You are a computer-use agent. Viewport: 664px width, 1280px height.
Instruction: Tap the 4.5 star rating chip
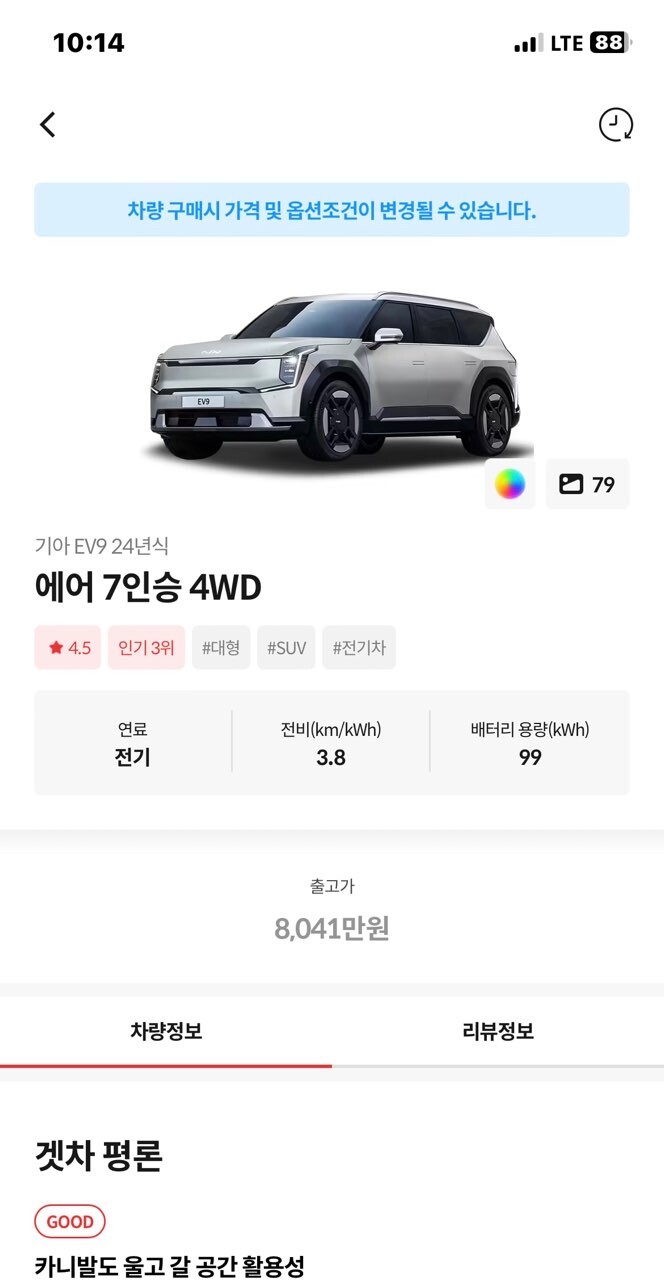(68, 648)
